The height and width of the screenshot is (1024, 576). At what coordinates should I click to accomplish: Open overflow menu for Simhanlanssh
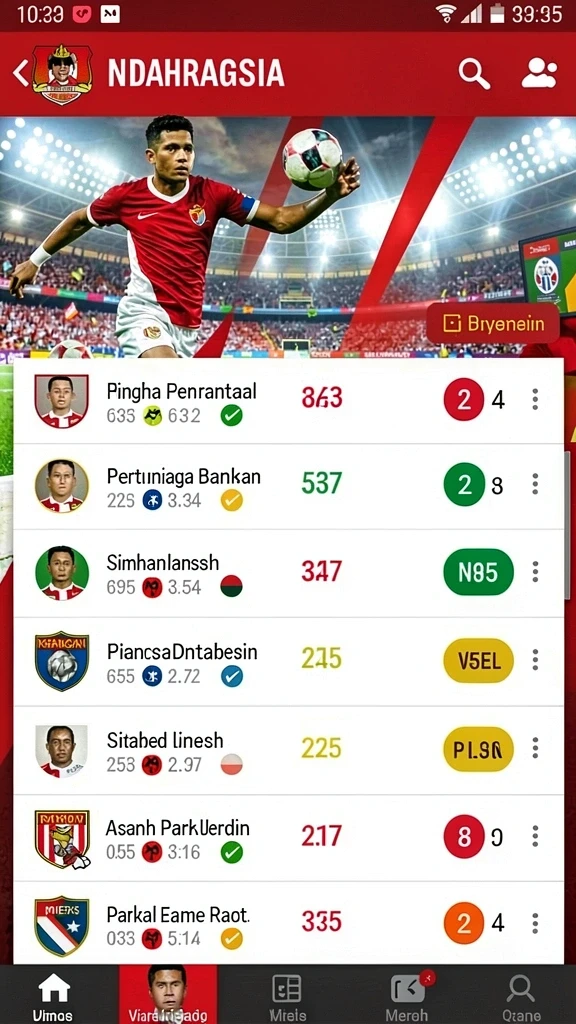535,572
